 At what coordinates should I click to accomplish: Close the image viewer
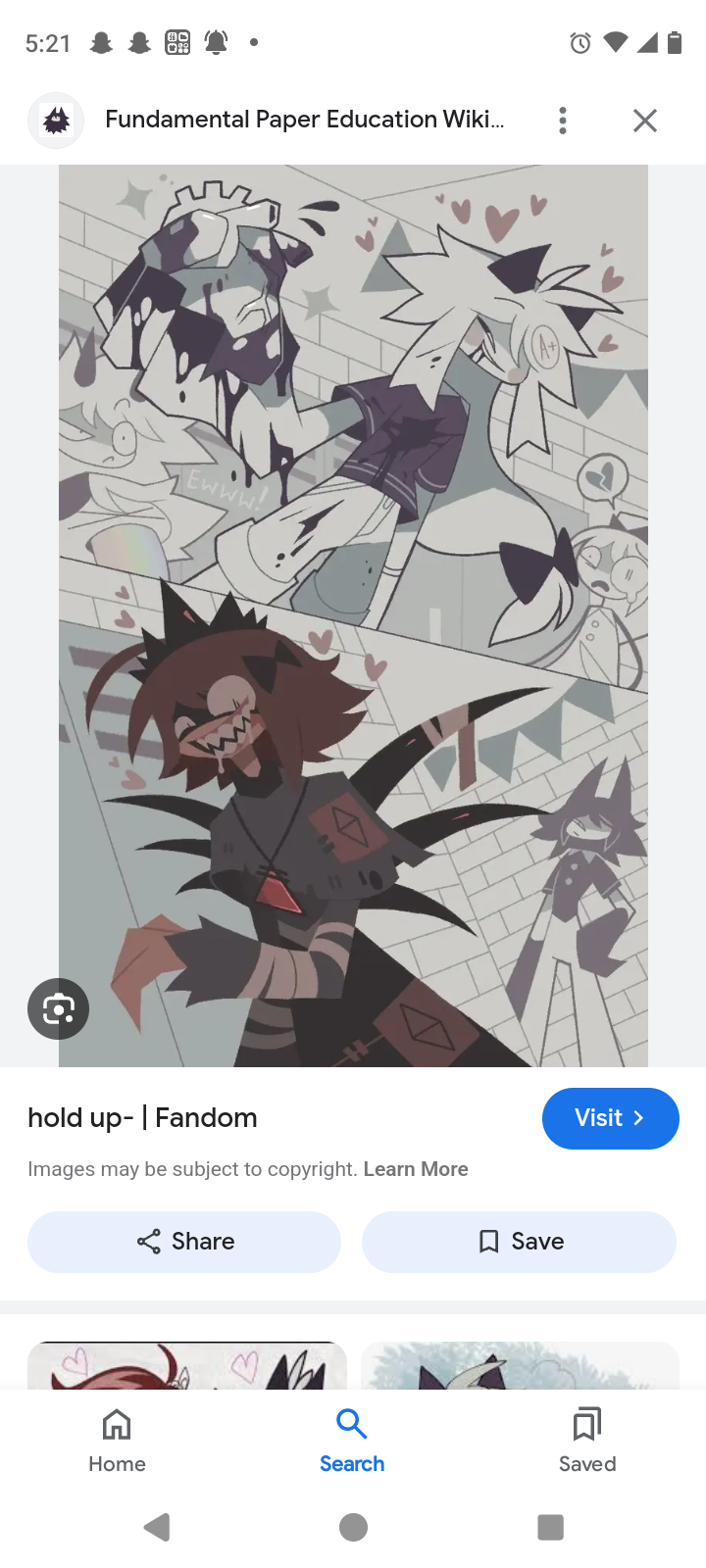point(644,121)
